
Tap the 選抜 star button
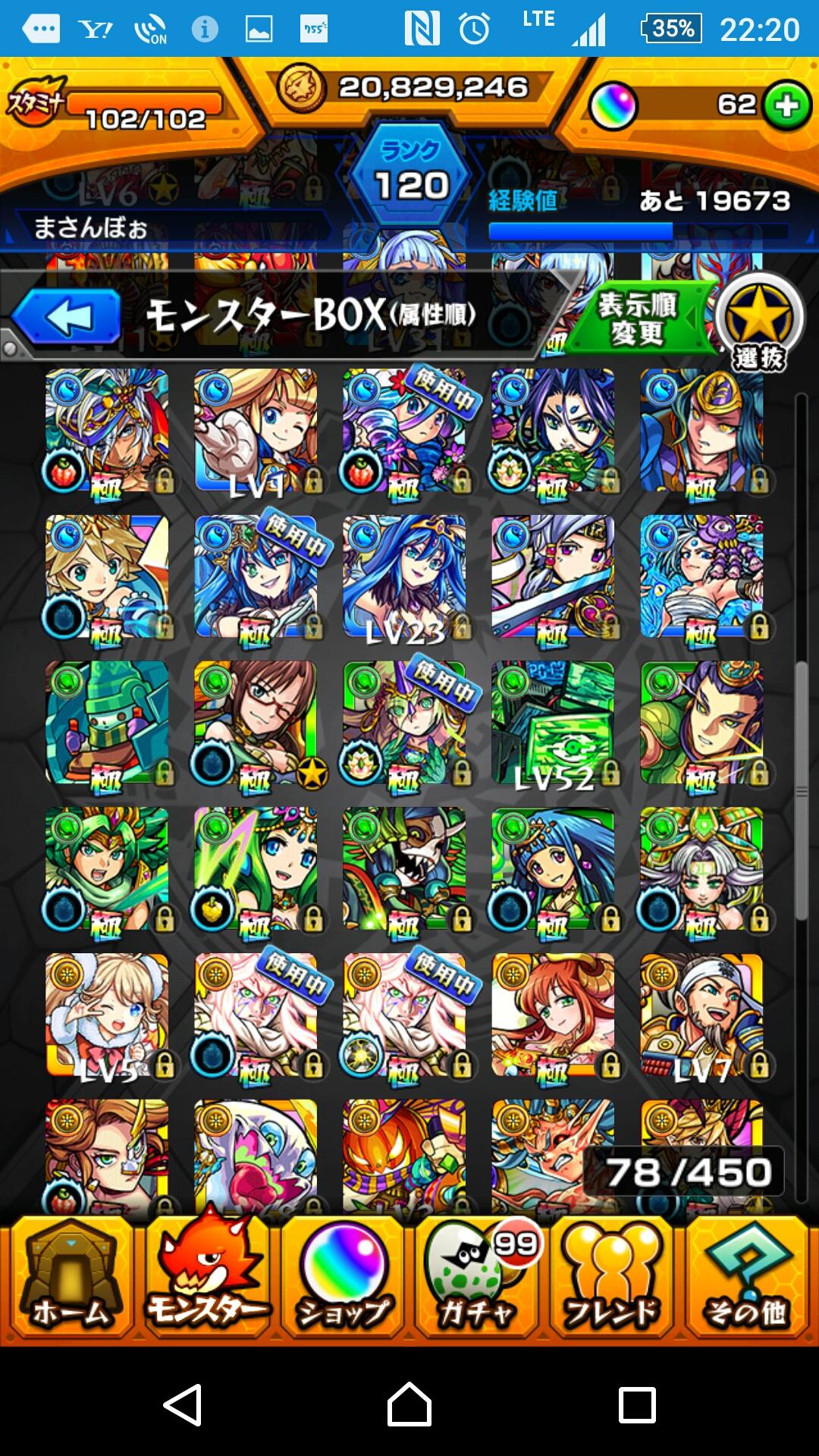point(758,323)
